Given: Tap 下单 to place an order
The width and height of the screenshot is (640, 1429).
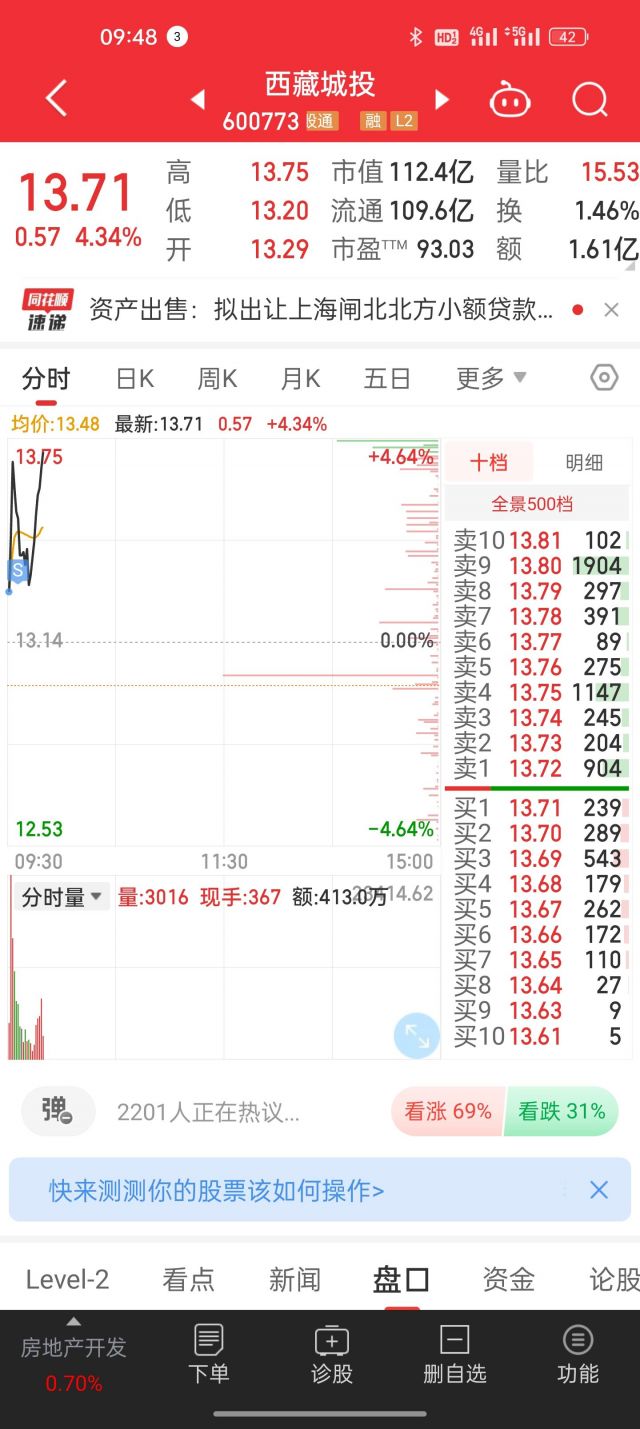Looking at the screenshot, I should coord(209,1354).
